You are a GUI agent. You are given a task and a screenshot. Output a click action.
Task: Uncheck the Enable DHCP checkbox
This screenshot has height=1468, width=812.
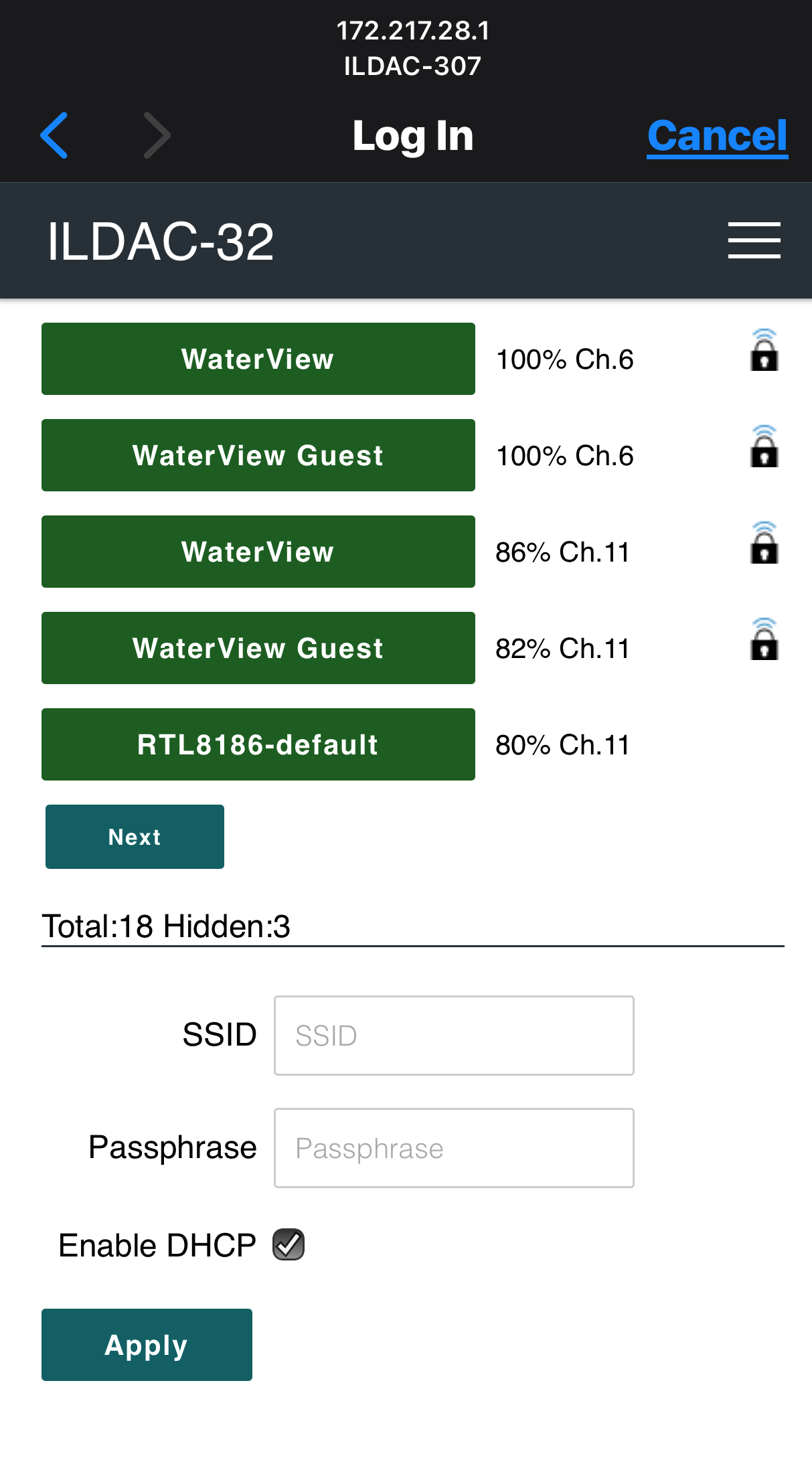pos(289,1245)
